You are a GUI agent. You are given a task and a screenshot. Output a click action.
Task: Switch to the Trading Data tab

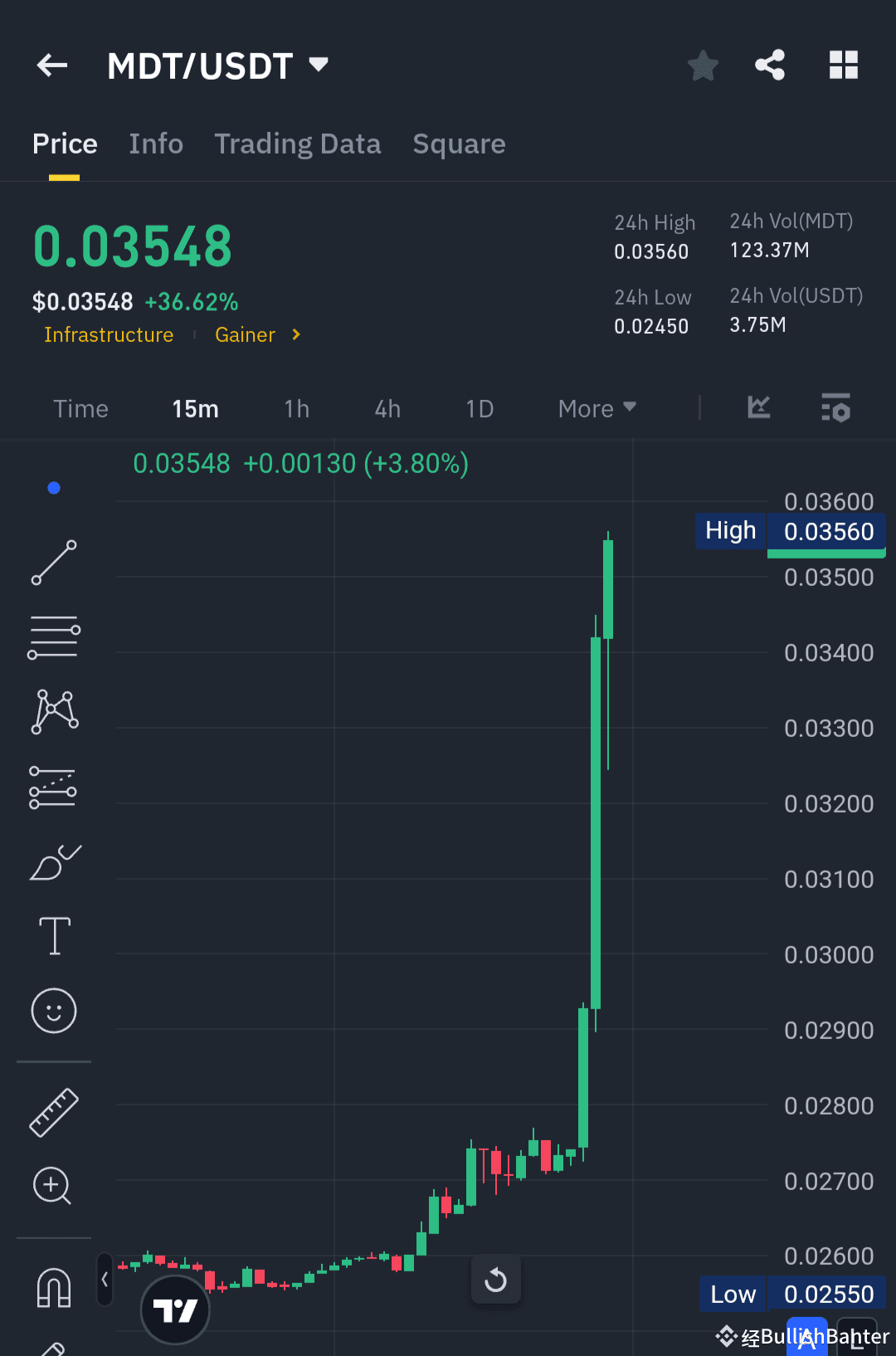298,144
